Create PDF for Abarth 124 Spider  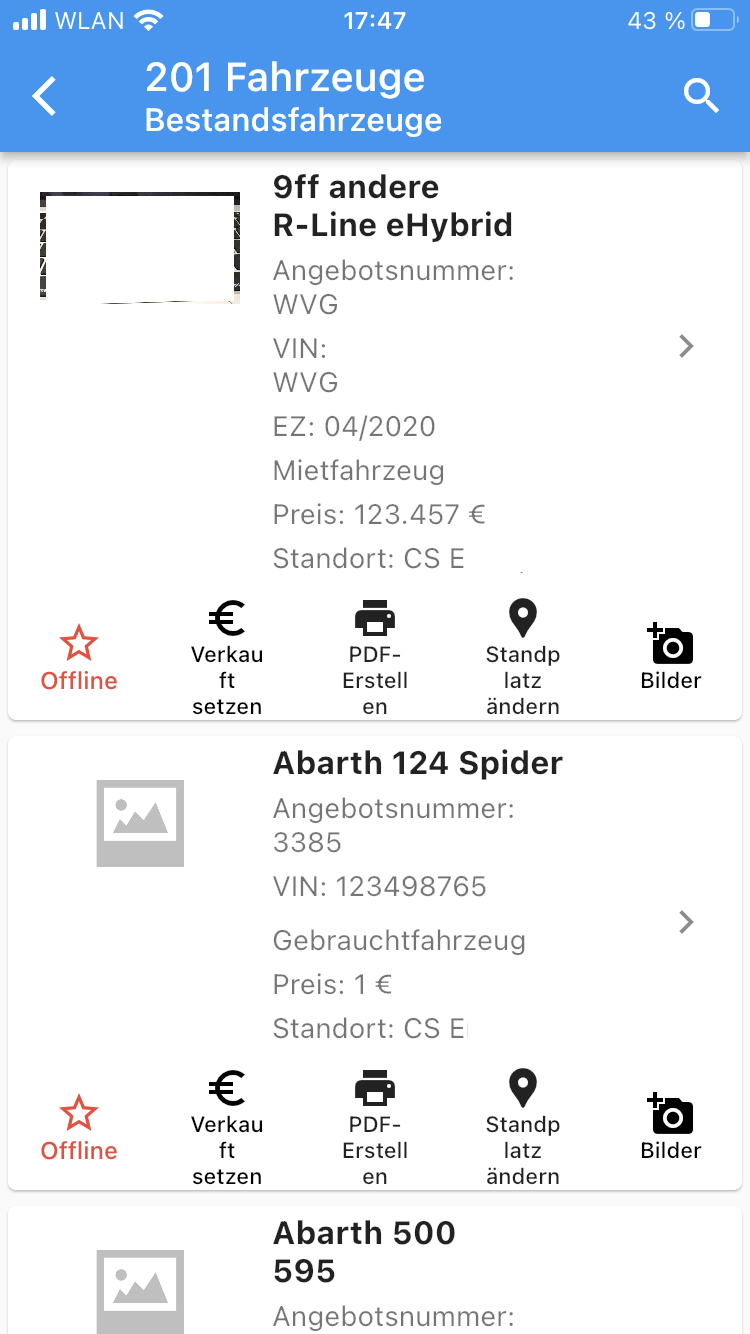click(x=375, y=1129)
